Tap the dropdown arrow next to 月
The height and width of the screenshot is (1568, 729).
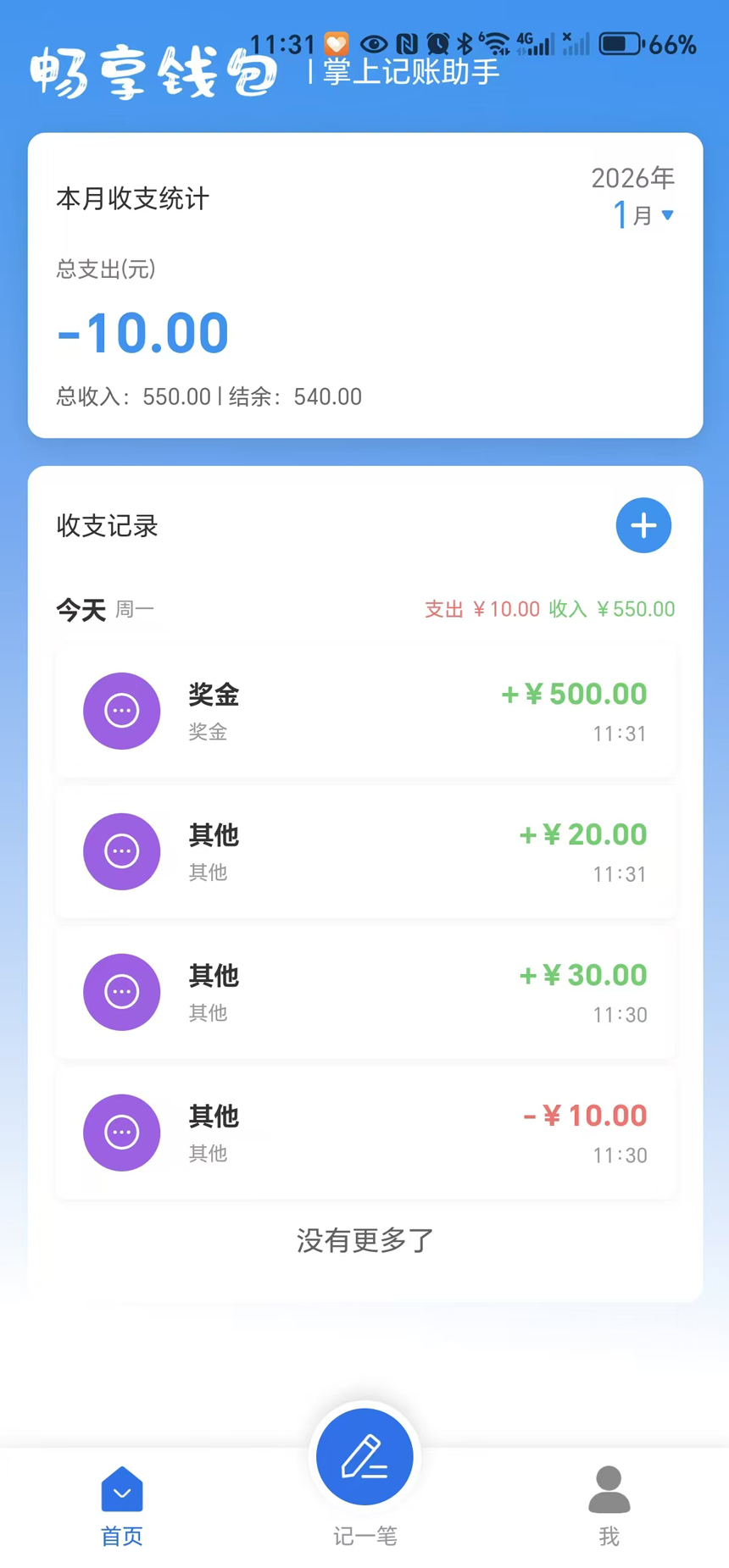tap(669, 216)
